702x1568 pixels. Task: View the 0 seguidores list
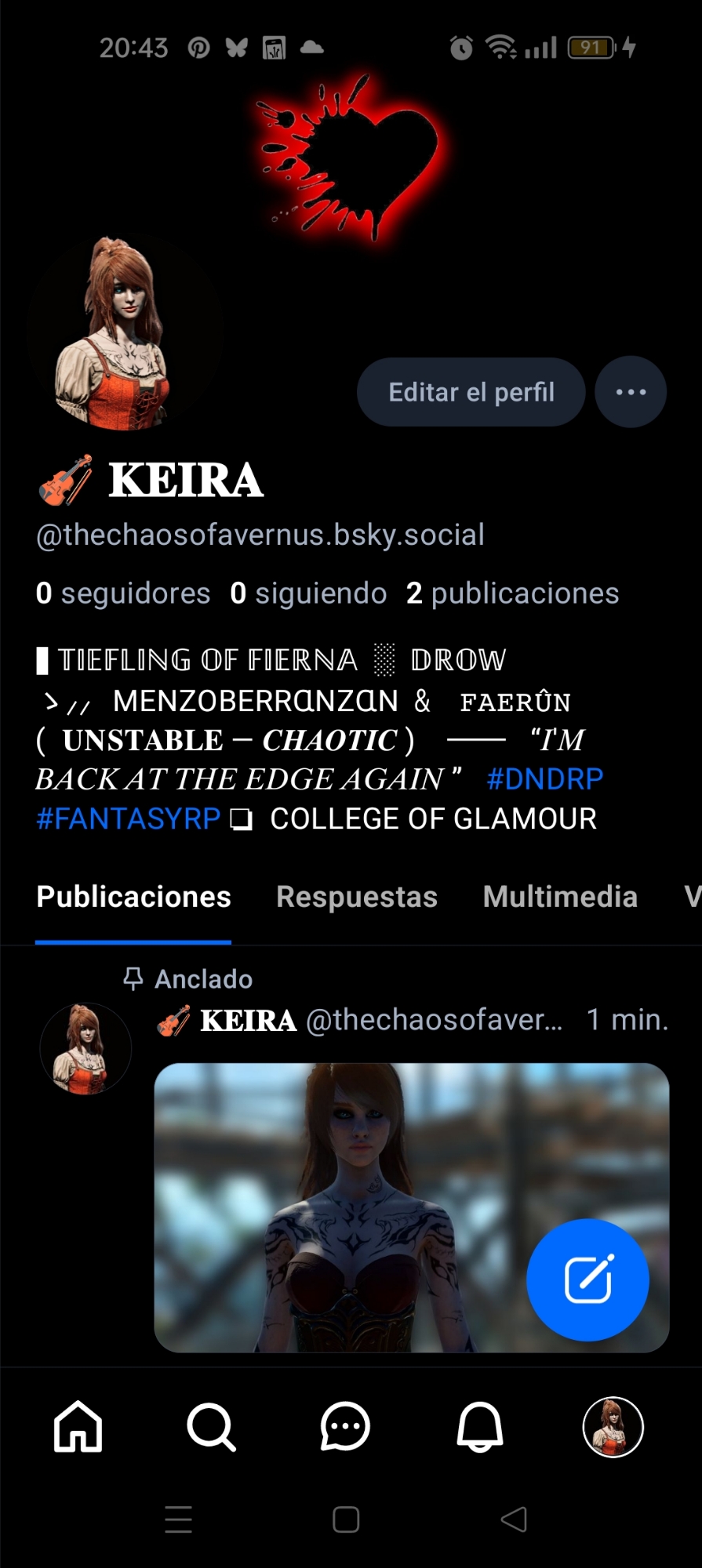(x=123, y=593)
